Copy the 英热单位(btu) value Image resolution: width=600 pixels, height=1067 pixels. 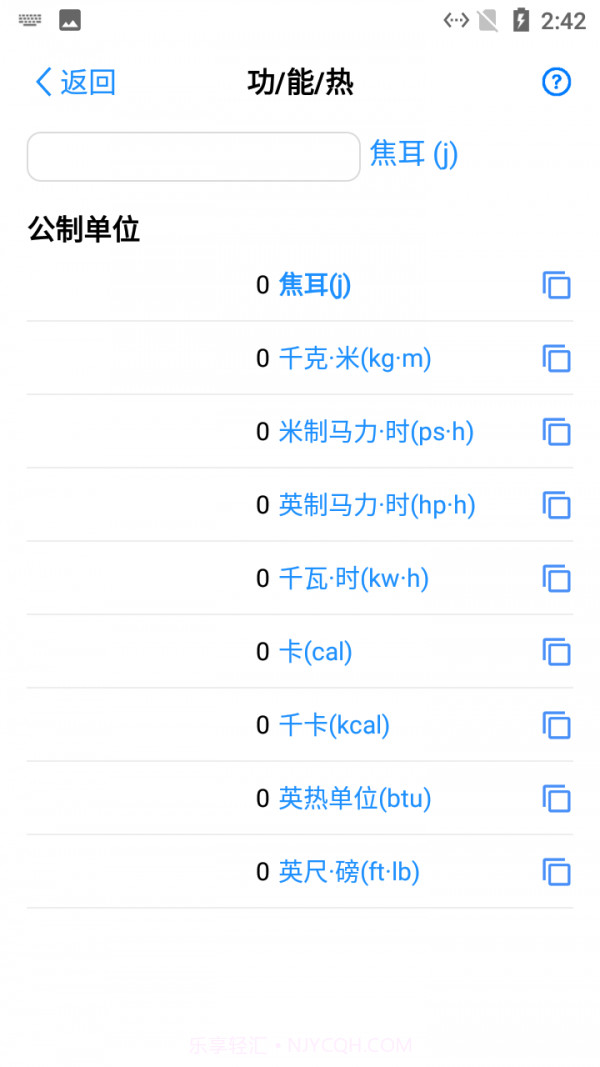(x=556, y=798)
